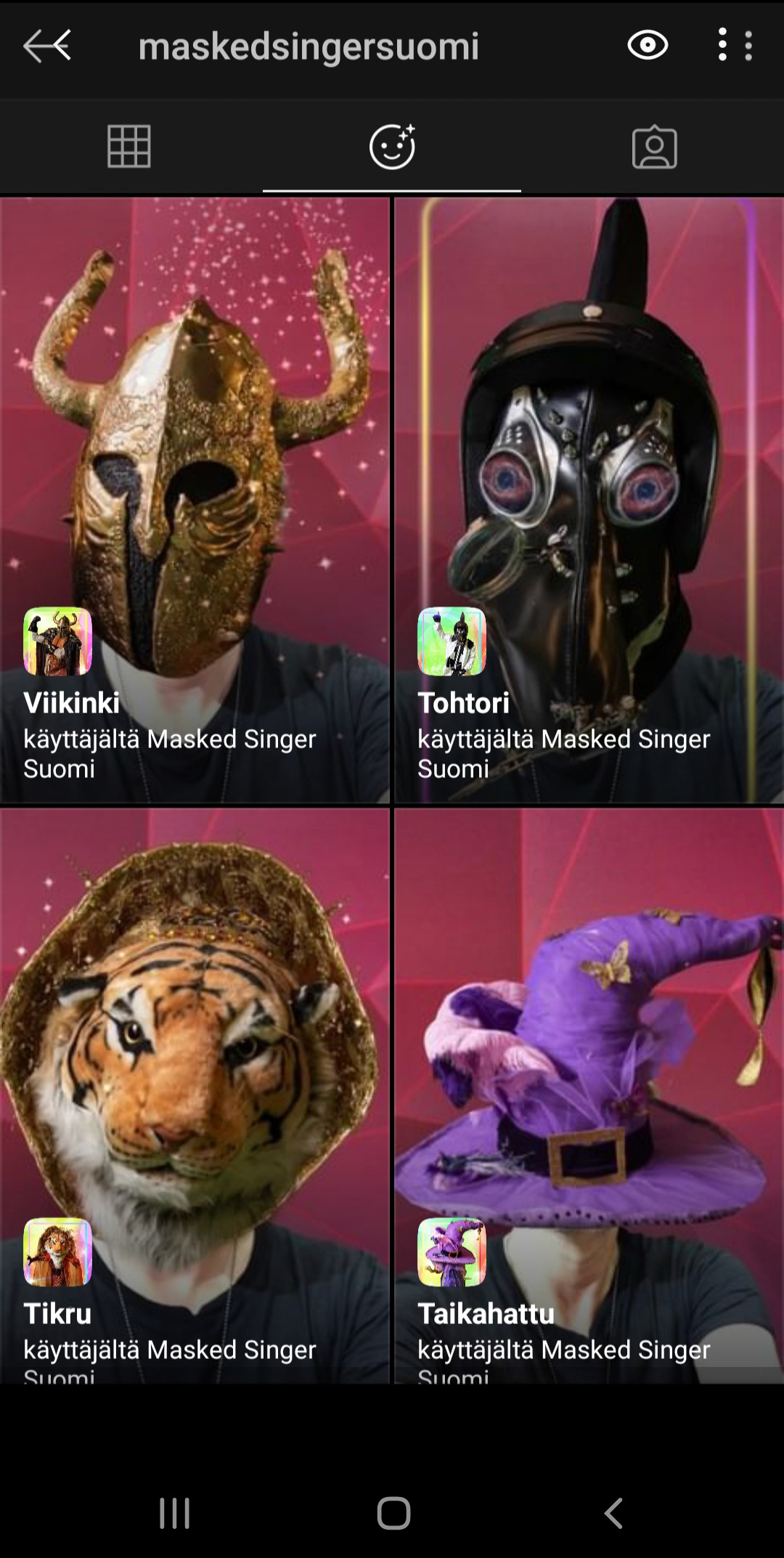
Task: Open the Viikinki effect
Action: (x=195, y=500)
